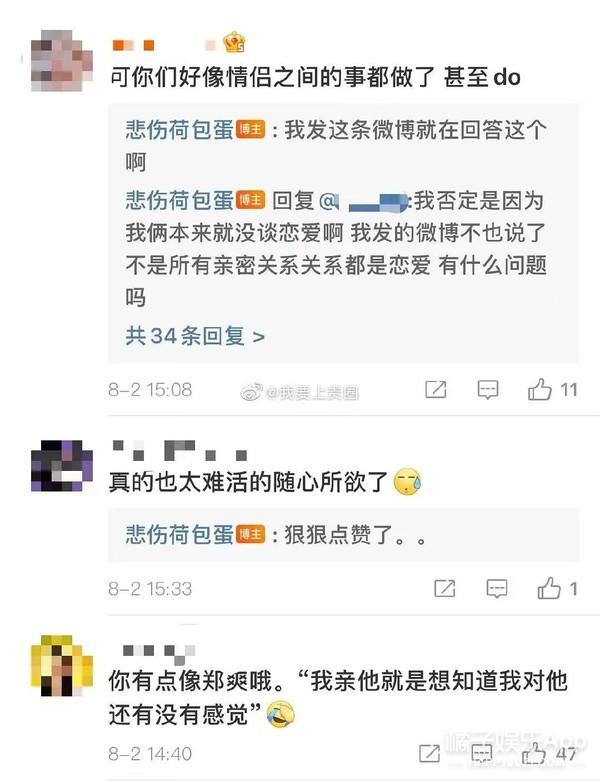Like the 你有点像郑爽哦 comment

click(x=535, y=752)
